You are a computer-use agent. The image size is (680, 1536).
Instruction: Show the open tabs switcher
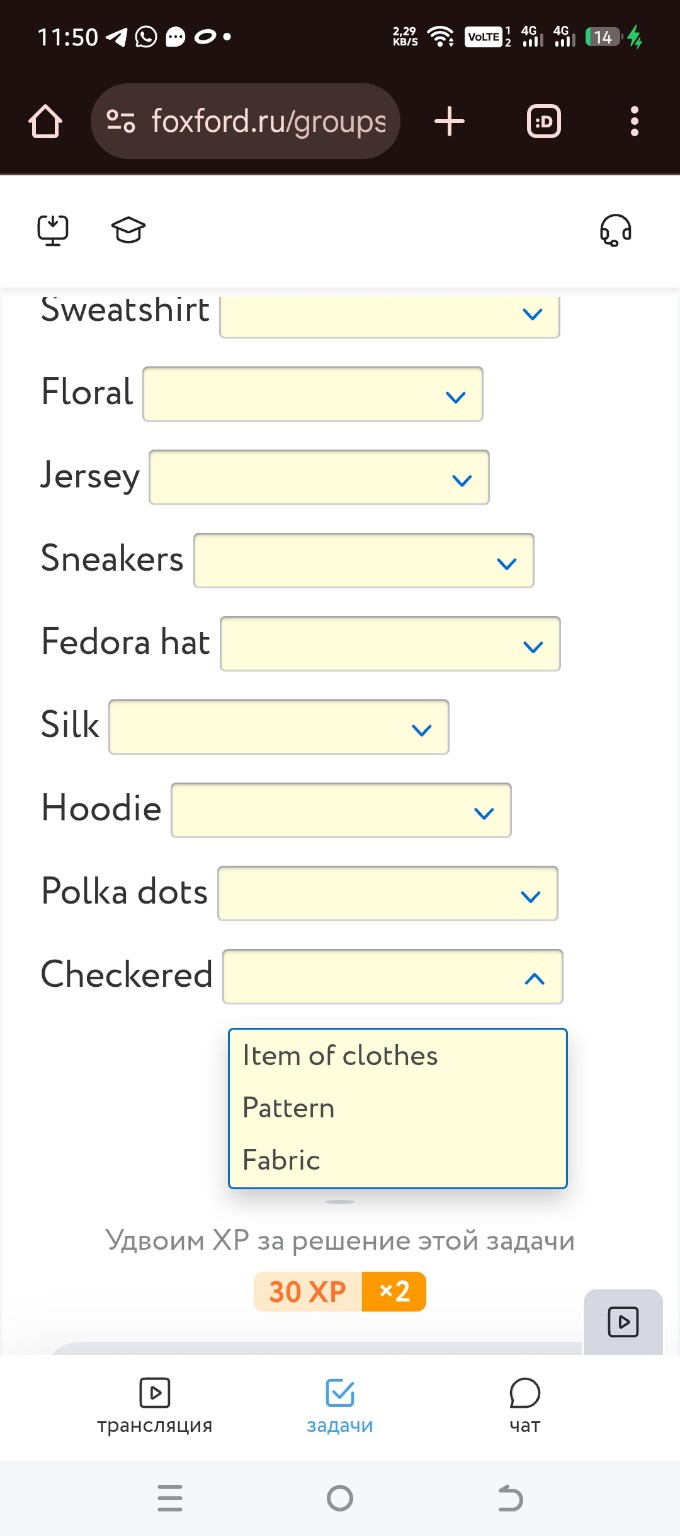pos(544,122)
